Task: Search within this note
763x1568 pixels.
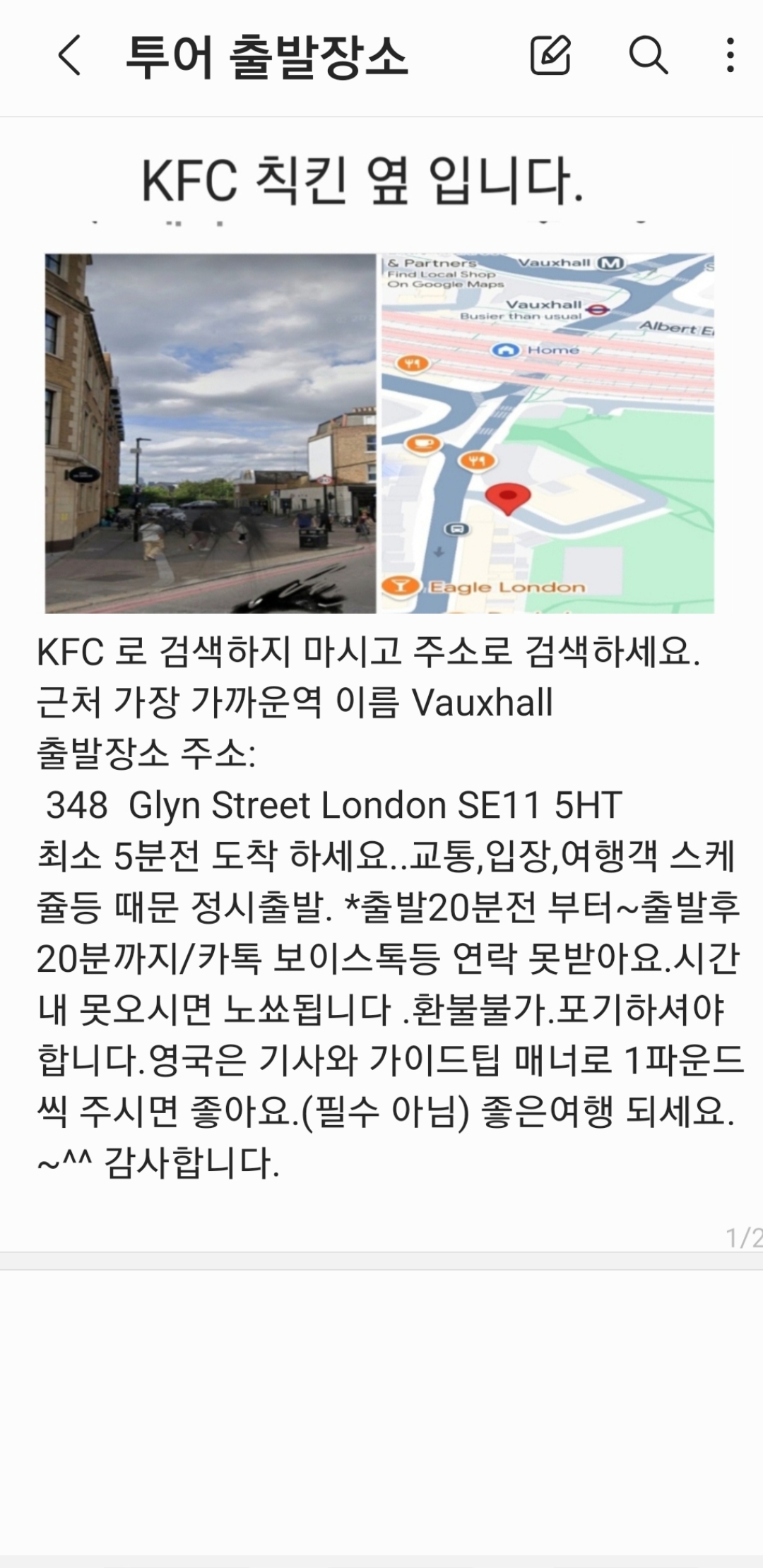Action: click(x=648, y=55)
